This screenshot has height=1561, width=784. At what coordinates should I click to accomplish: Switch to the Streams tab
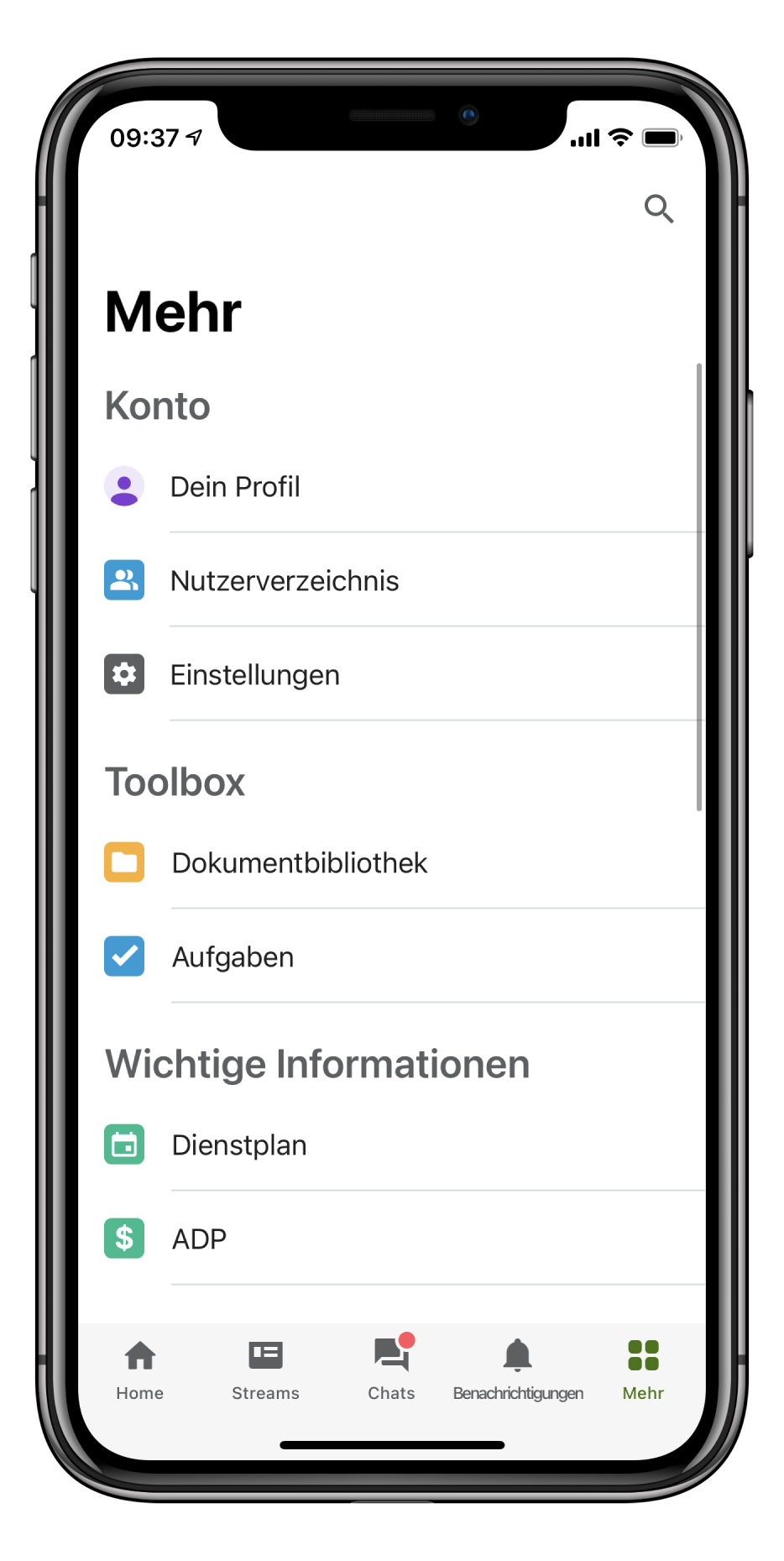click(265, 1370)
